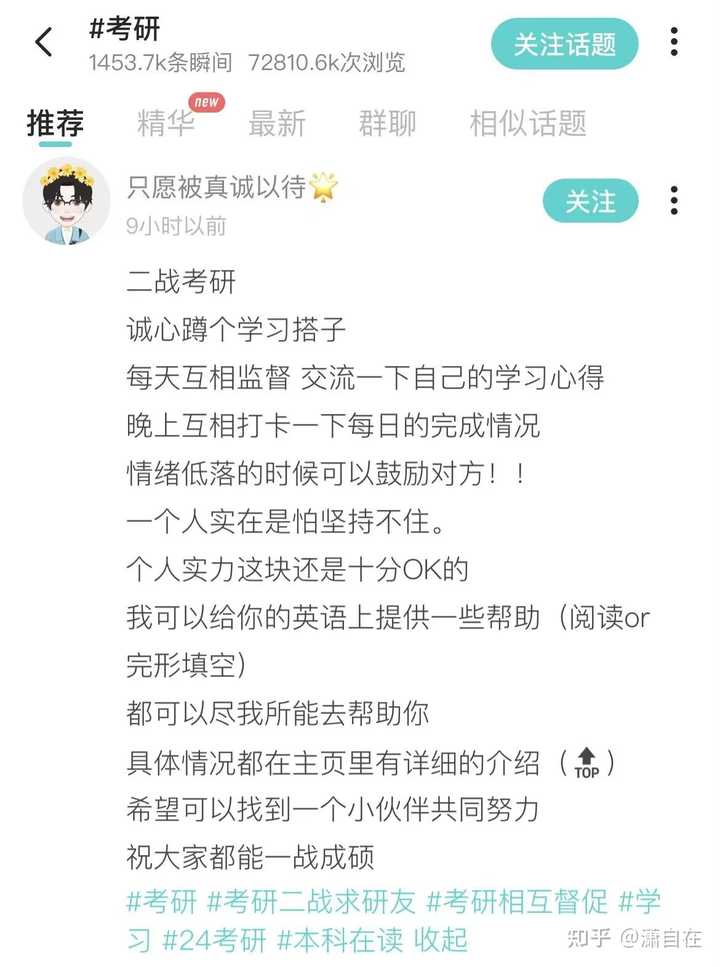
Task: Switch to the 最新 tab
Action: pos(277,124)
